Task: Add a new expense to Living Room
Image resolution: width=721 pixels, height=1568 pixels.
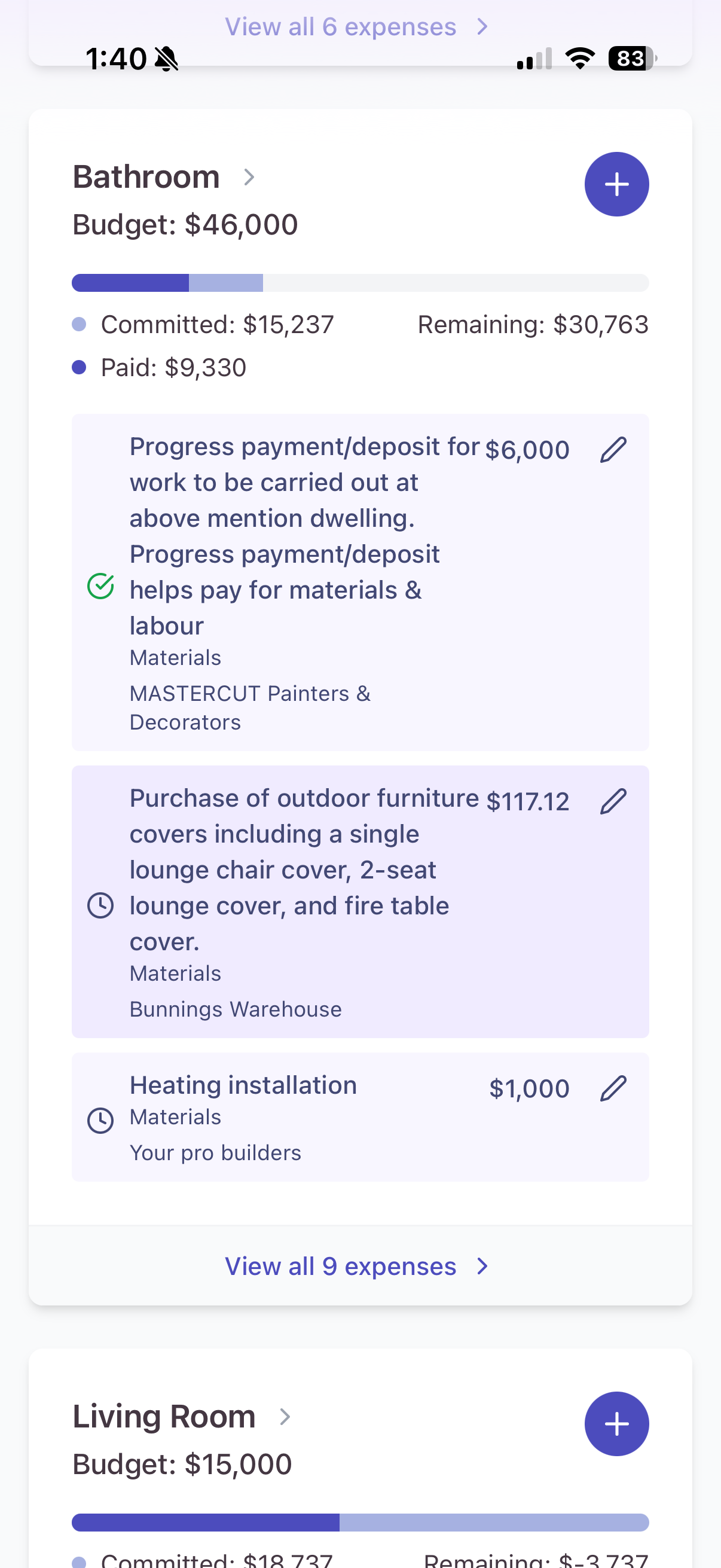Action: coord(616,1424)
